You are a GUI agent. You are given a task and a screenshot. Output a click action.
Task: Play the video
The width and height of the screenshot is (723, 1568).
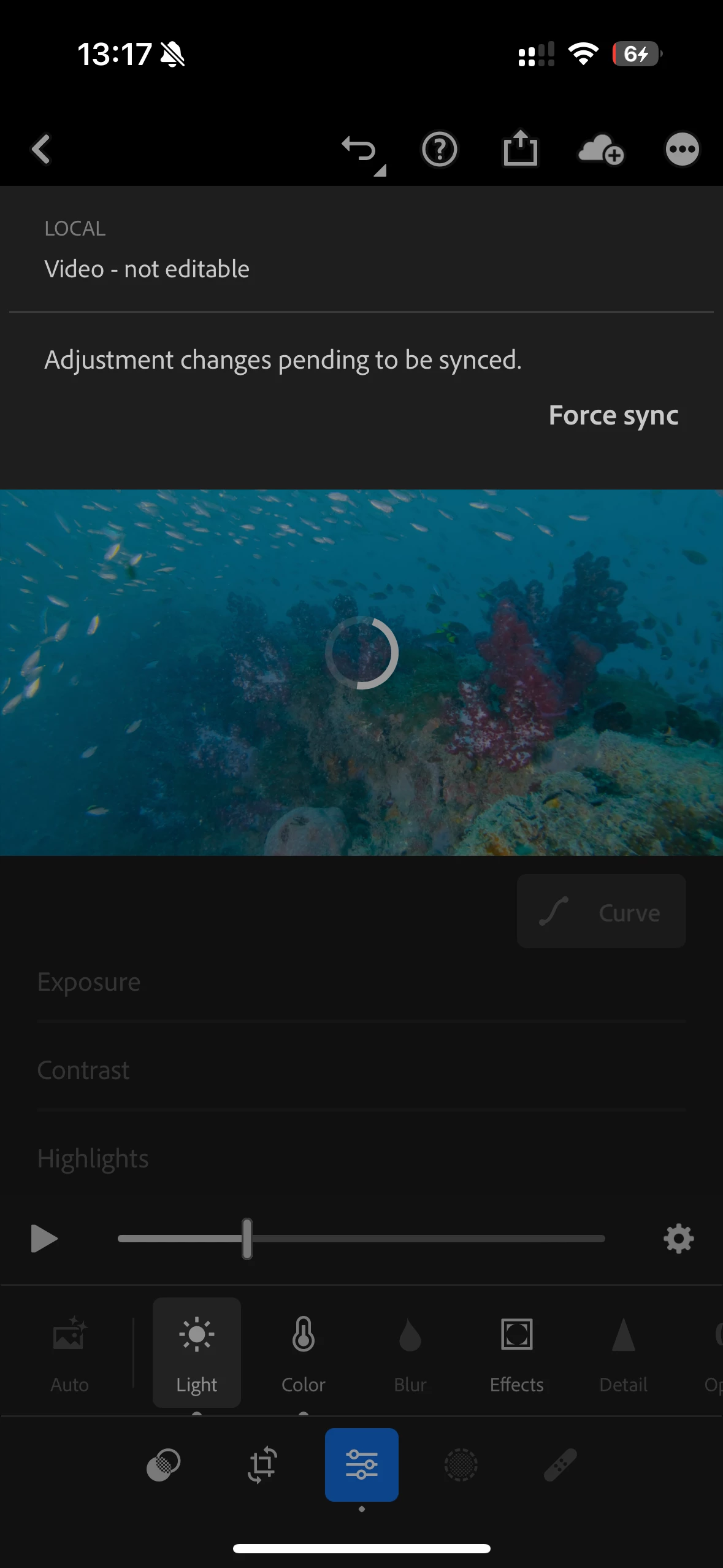(x=44, y=1239)
